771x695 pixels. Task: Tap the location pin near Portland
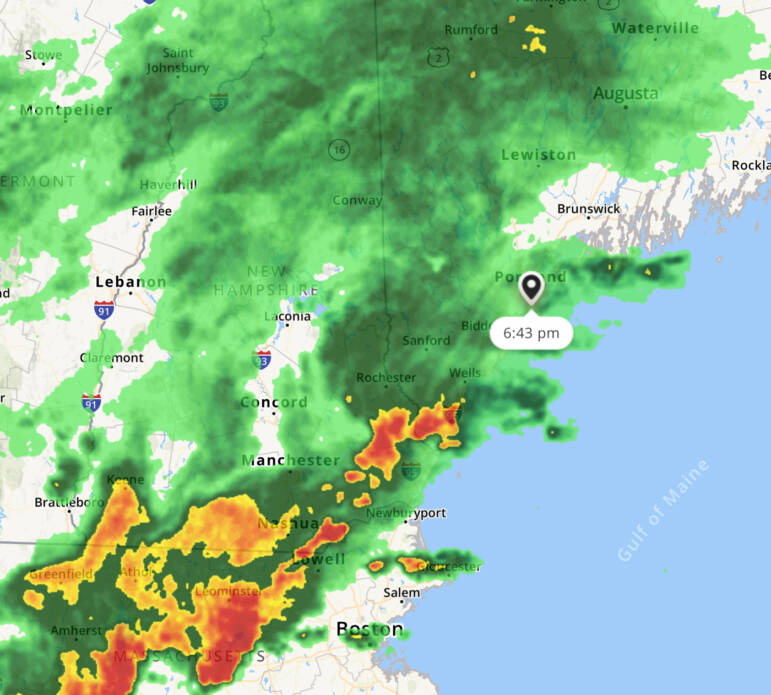coord(531,288)
